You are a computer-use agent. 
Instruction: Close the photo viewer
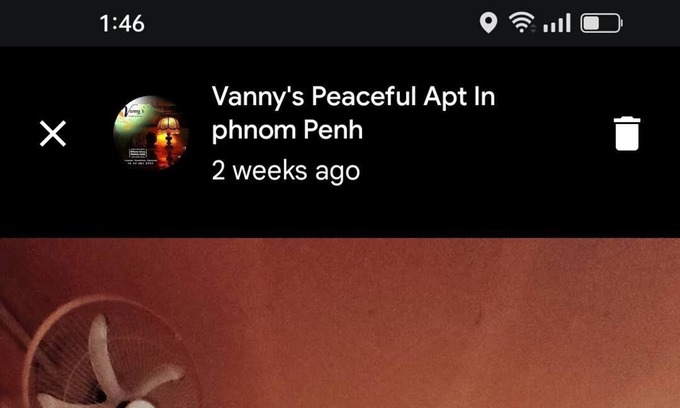point(52,133)
